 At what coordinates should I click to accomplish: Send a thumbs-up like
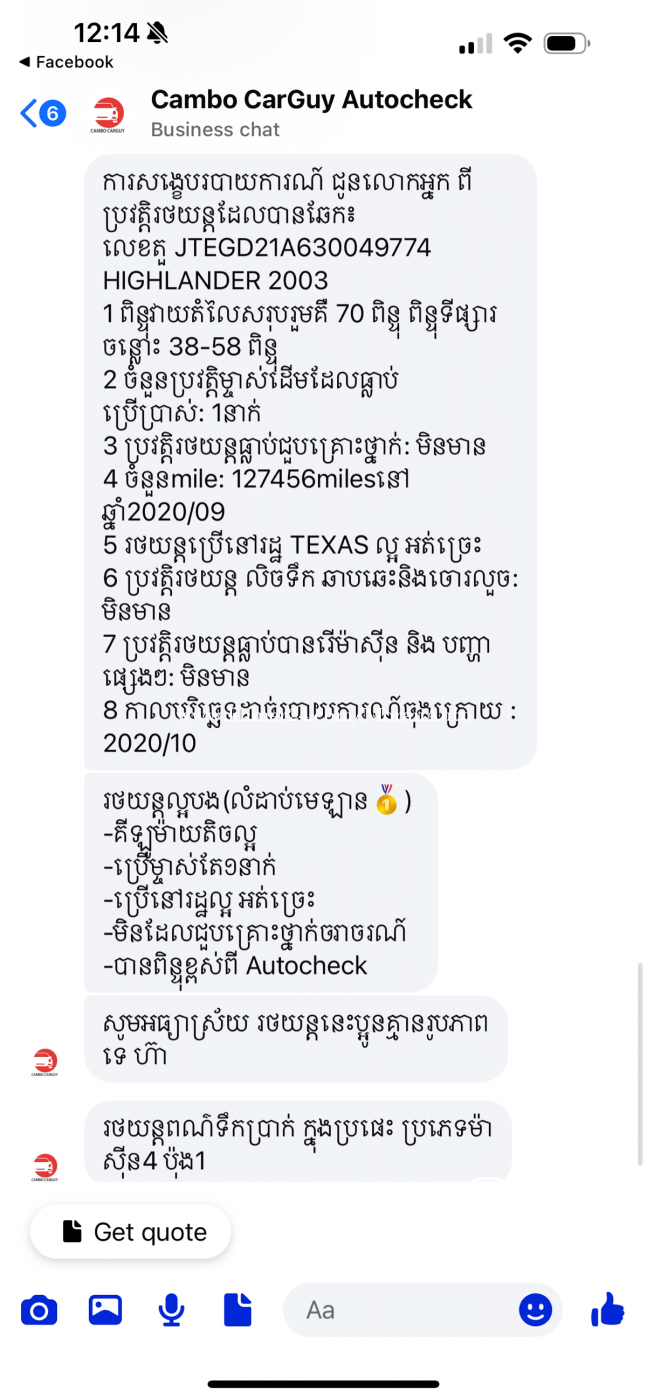tap(607, 1309)
